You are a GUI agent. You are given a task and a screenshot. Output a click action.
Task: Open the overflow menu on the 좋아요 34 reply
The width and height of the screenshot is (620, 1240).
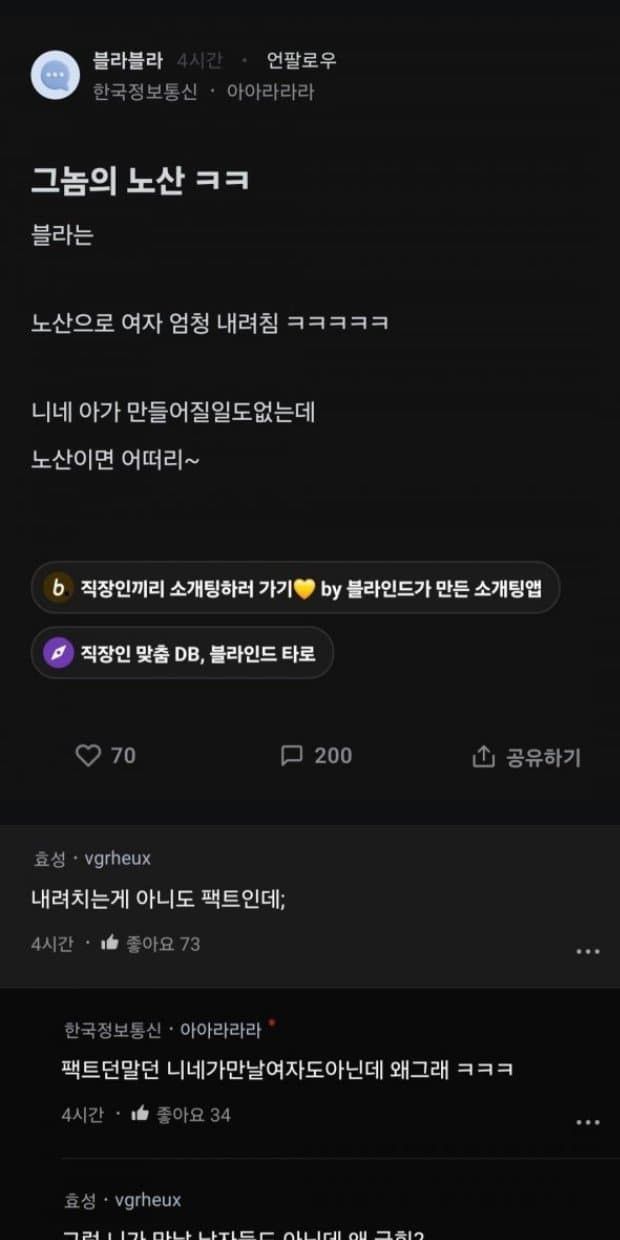pyautogui.click(x=588, y=1122)
